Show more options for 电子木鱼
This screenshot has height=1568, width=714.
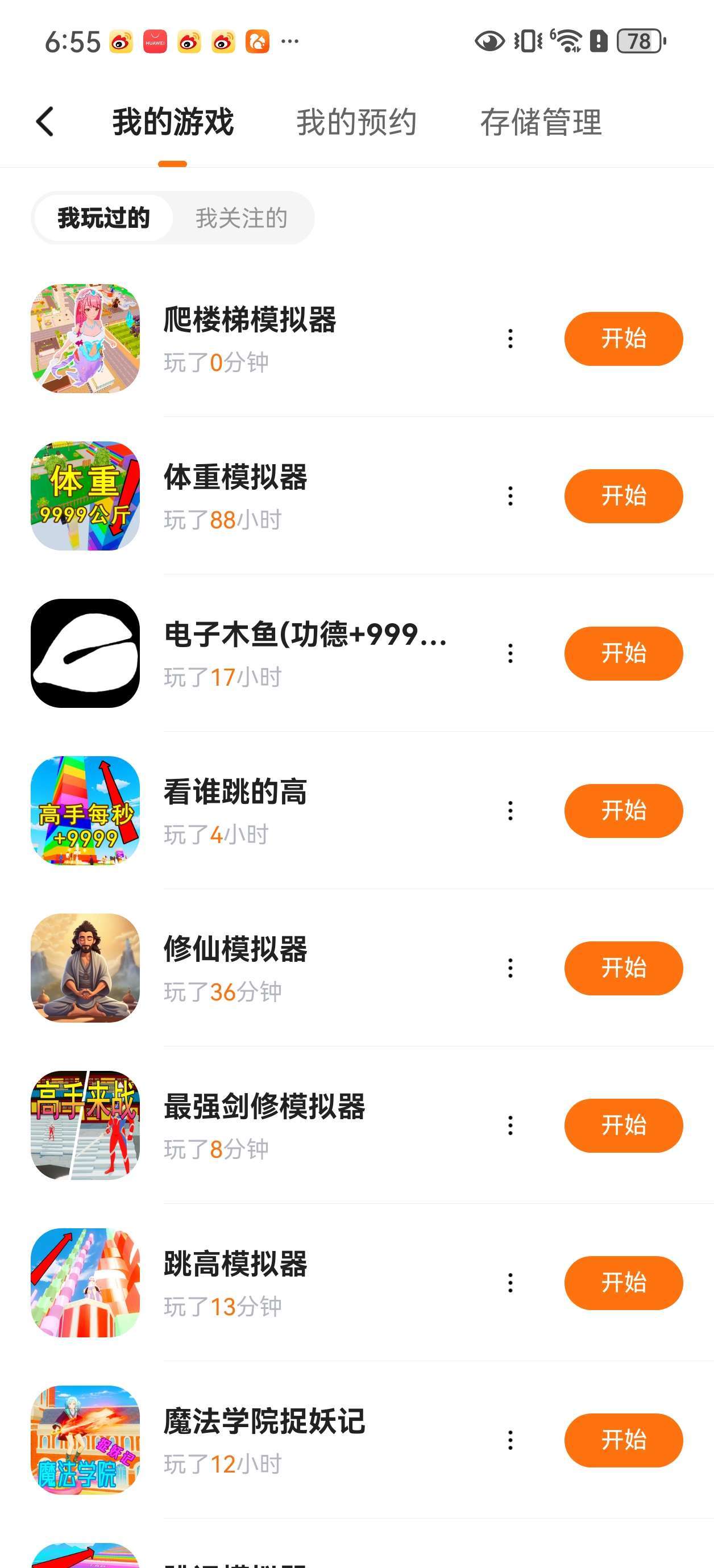click(510, 653)
